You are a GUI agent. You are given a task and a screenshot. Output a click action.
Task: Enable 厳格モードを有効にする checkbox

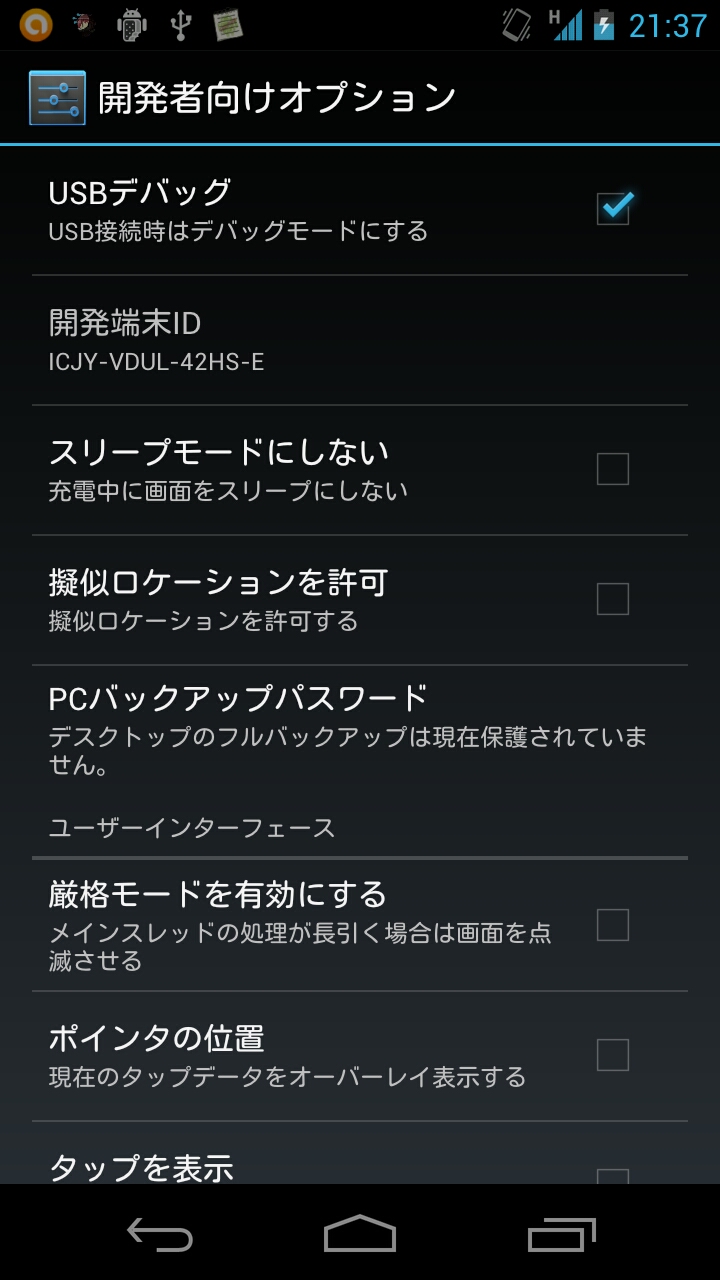pyautogui.click(x=613, y=925)
